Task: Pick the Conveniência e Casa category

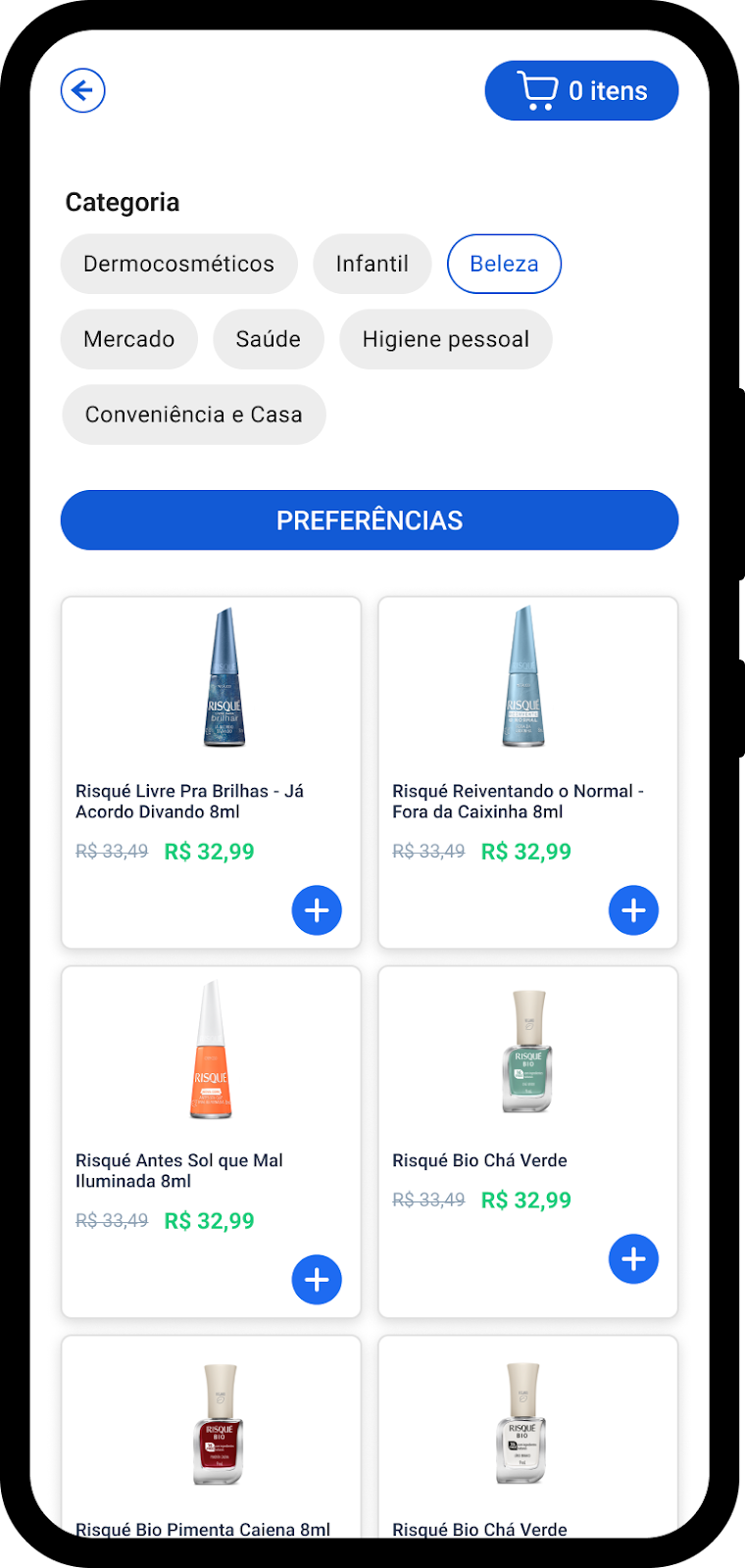Action: [x=193, y=415]
